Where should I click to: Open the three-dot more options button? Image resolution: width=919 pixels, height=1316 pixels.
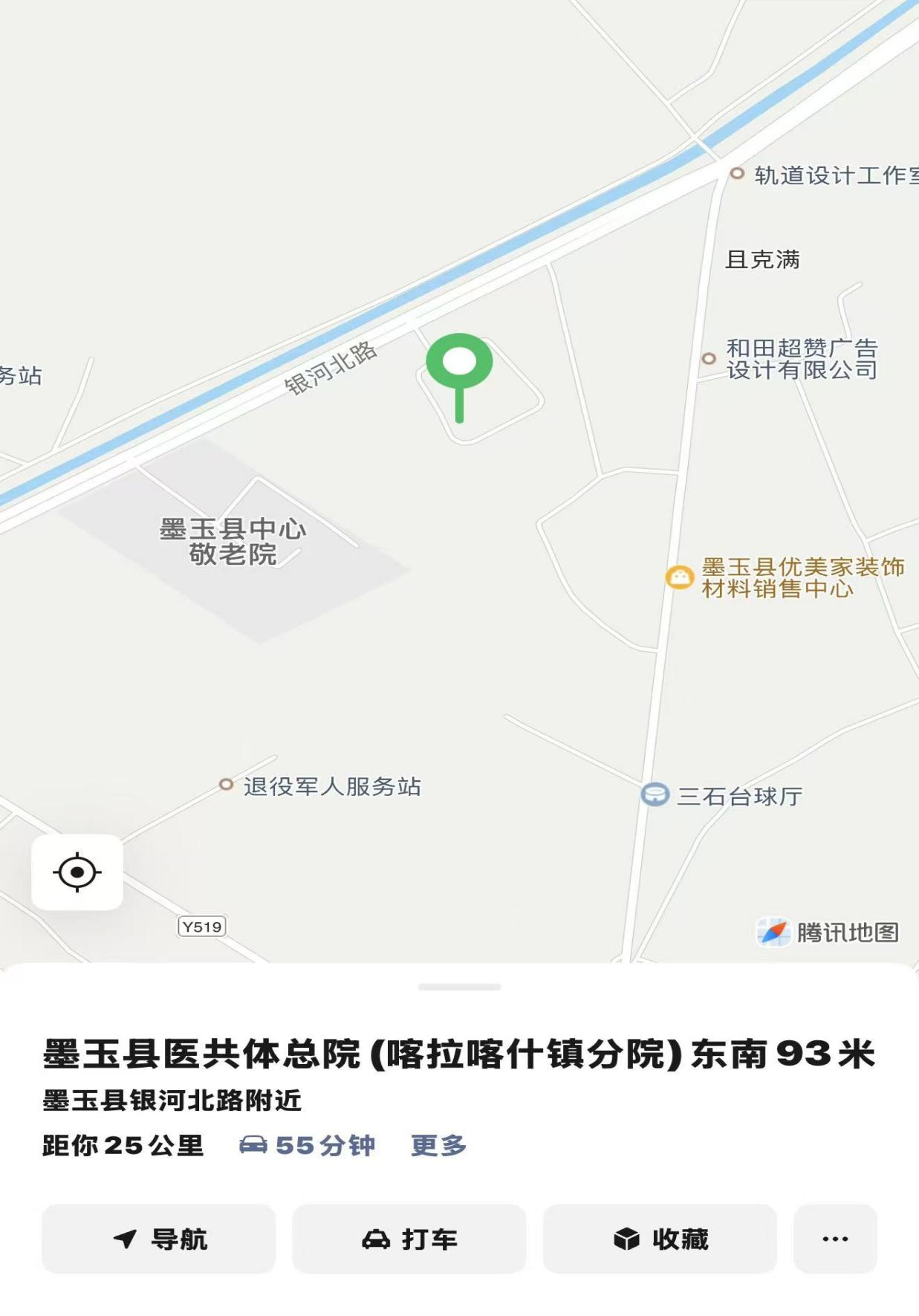tap(835, 1239)
